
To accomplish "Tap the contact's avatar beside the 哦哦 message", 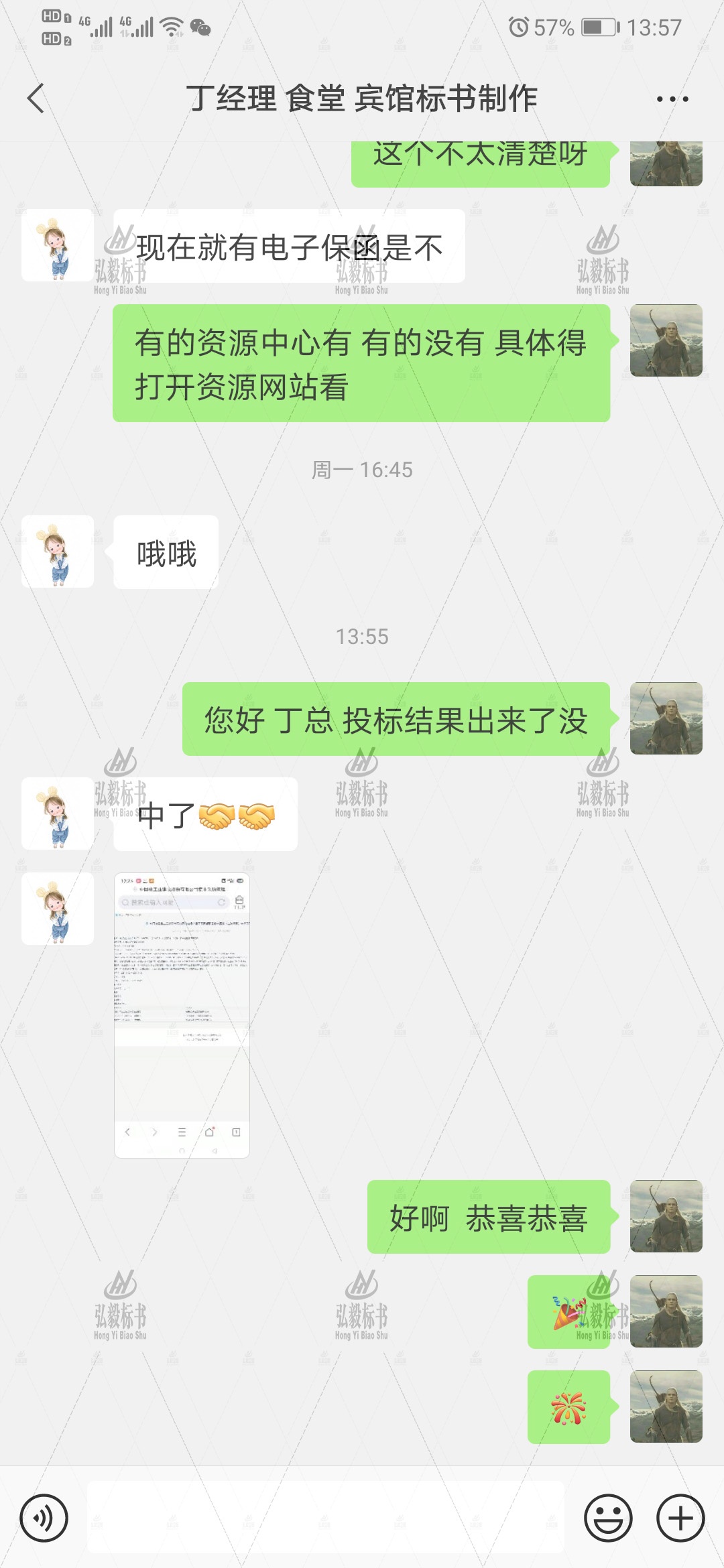I will click(x=58, y=551).
